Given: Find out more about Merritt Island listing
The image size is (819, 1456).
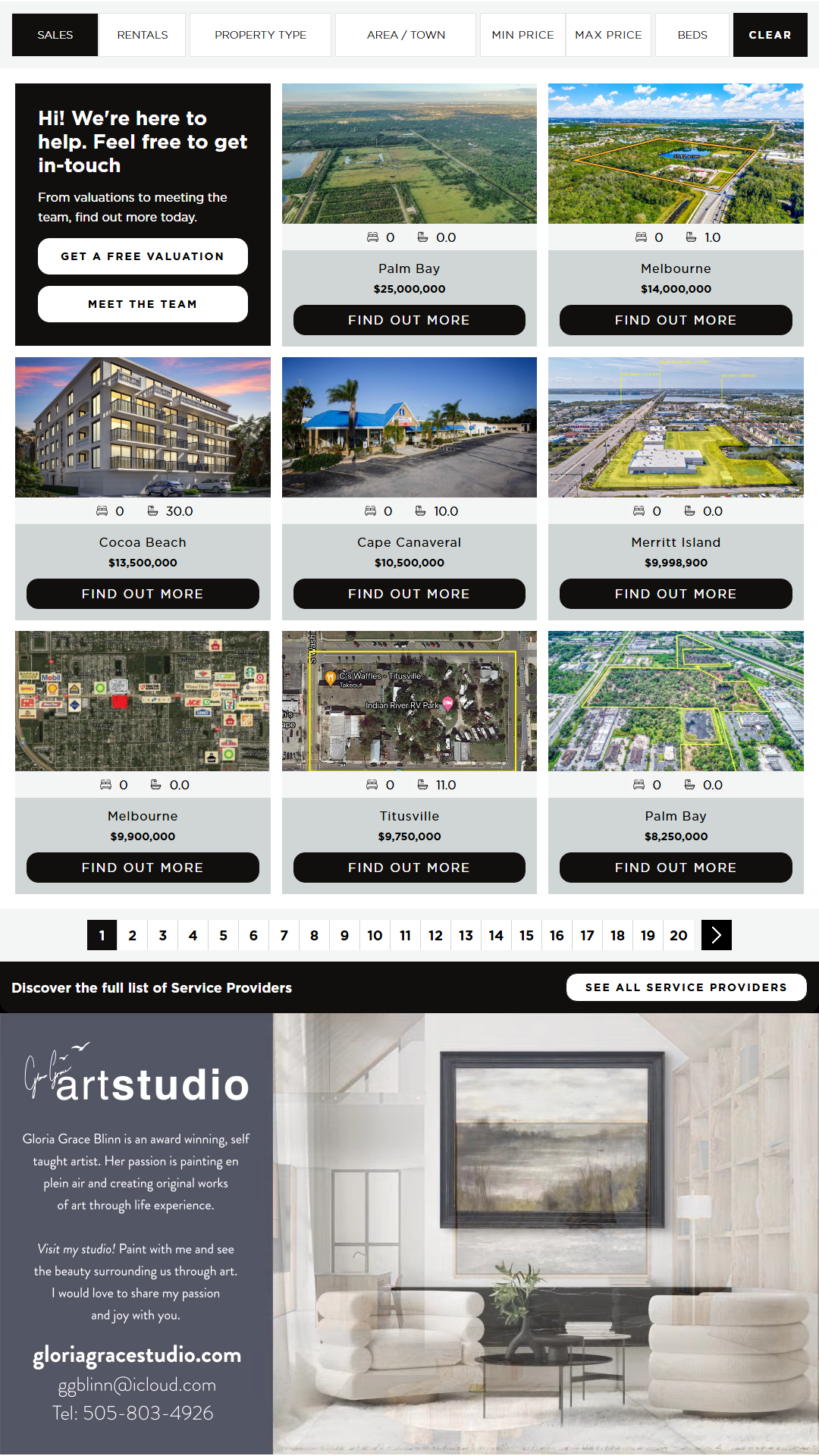Looking at the screenshot, I should tap(676, 594).
